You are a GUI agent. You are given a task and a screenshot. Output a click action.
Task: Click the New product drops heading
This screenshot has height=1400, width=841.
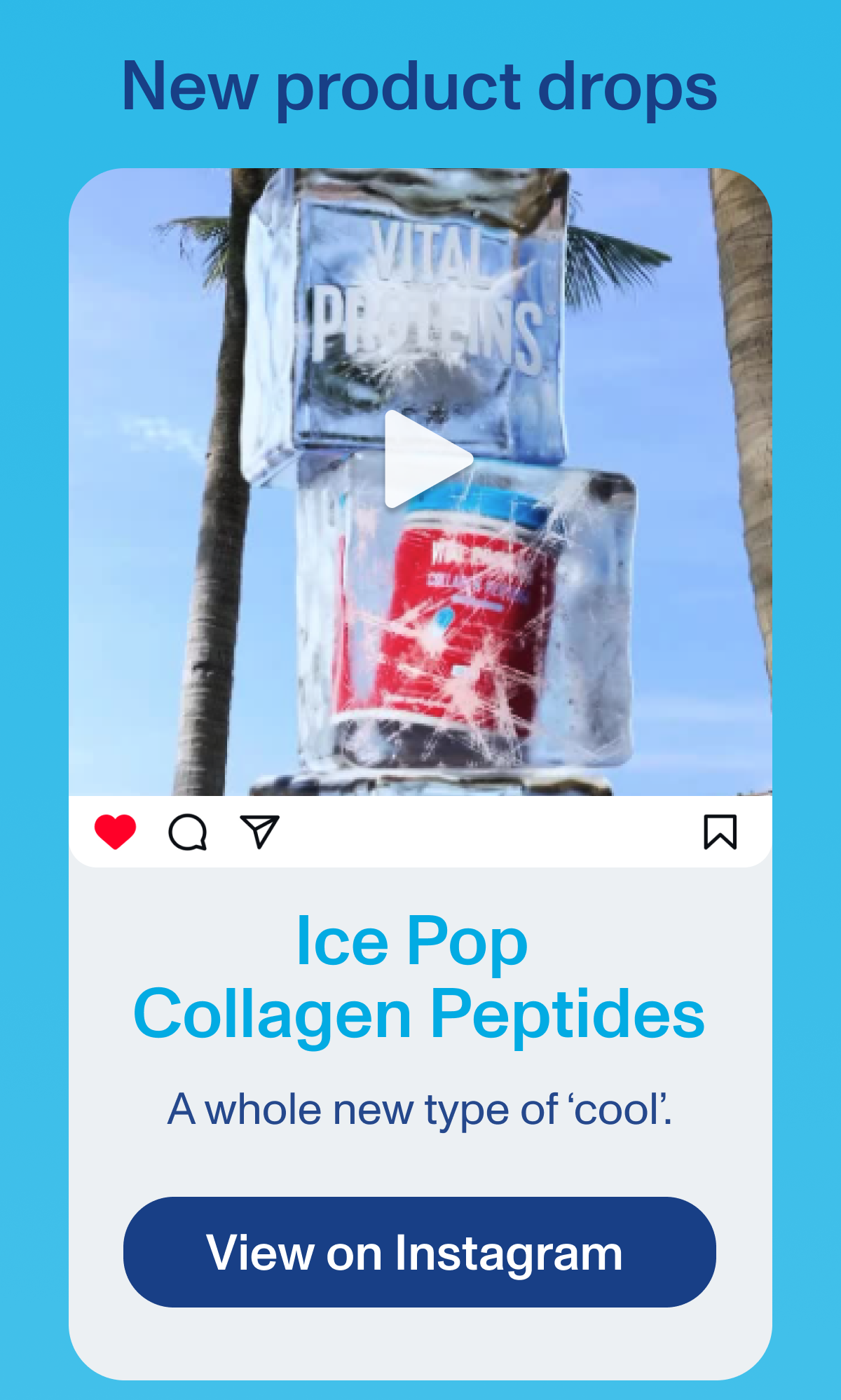420,88
